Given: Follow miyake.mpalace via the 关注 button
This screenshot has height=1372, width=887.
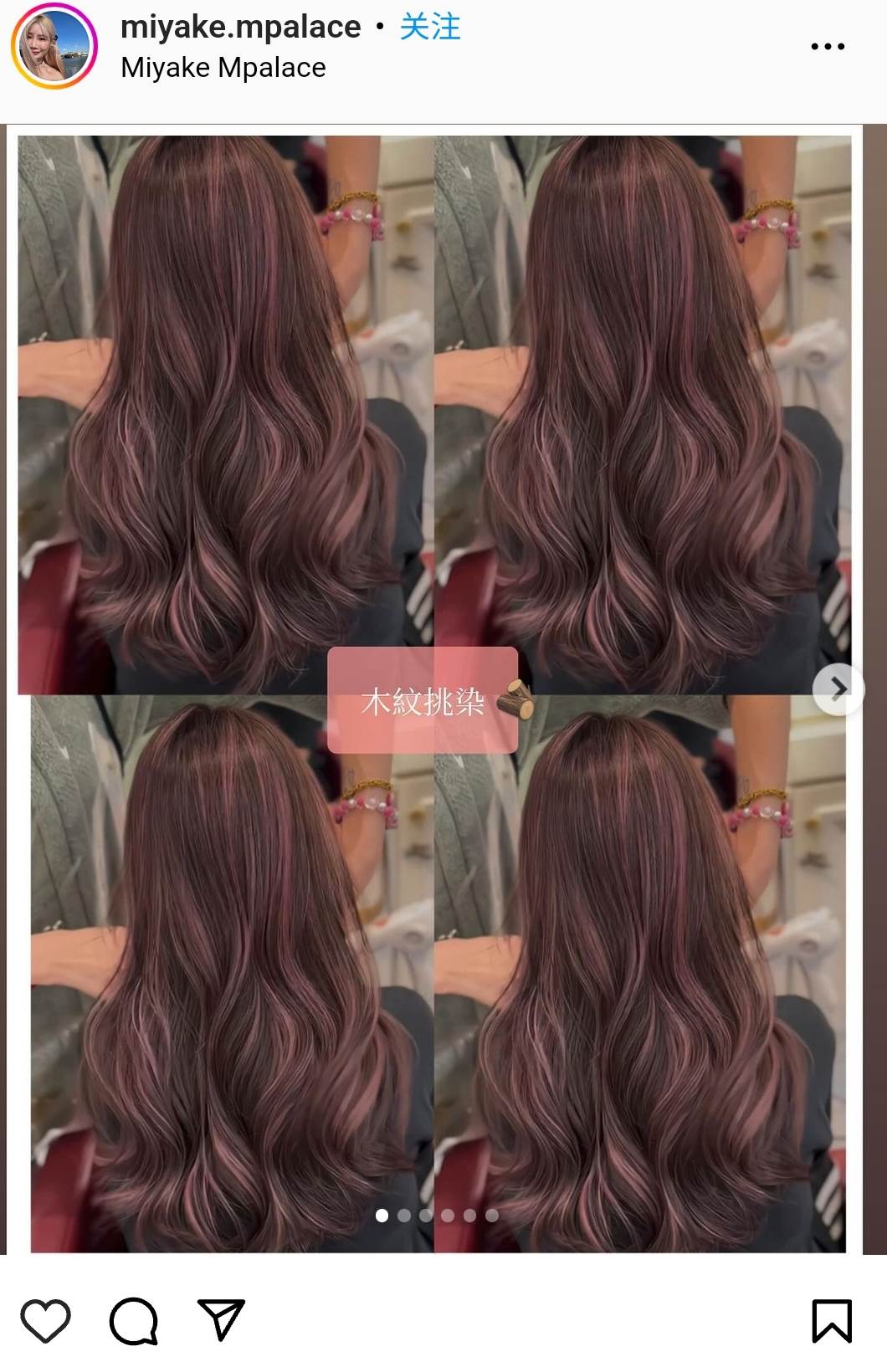Looking at the screenshot, I should pyautogui.click(x=430, y=27).
